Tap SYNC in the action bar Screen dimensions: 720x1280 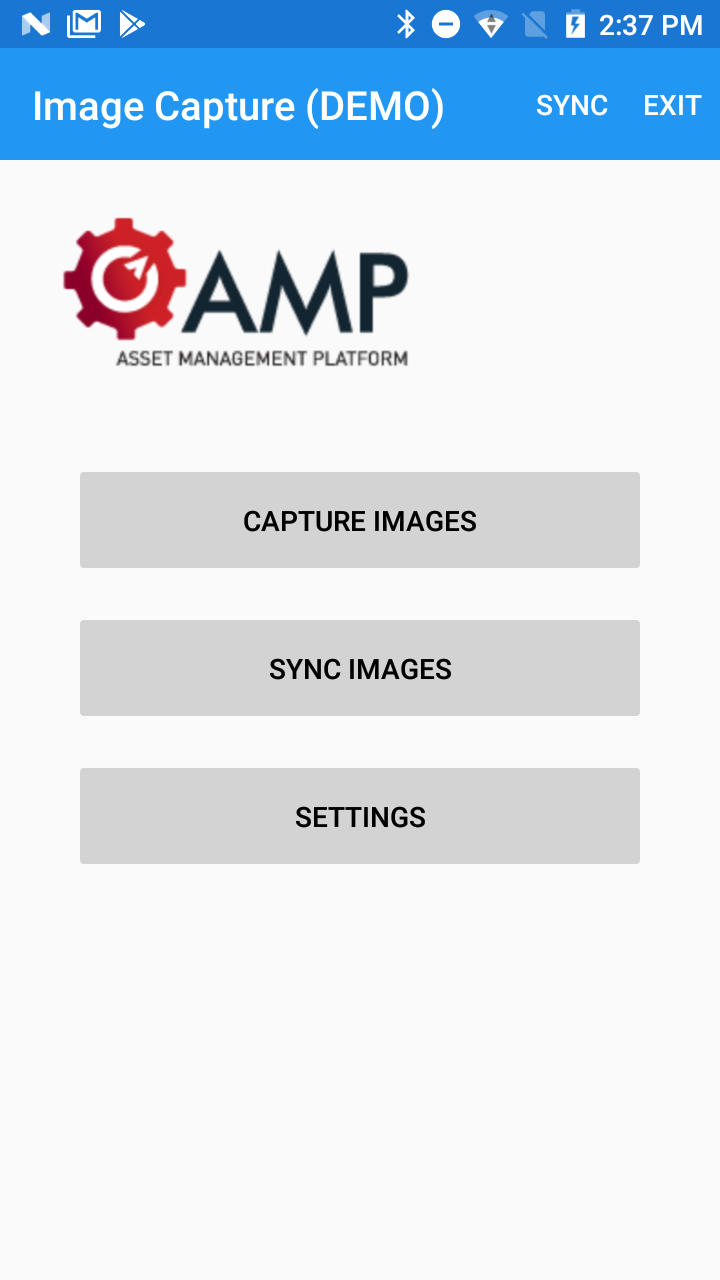tap(571, 104)
